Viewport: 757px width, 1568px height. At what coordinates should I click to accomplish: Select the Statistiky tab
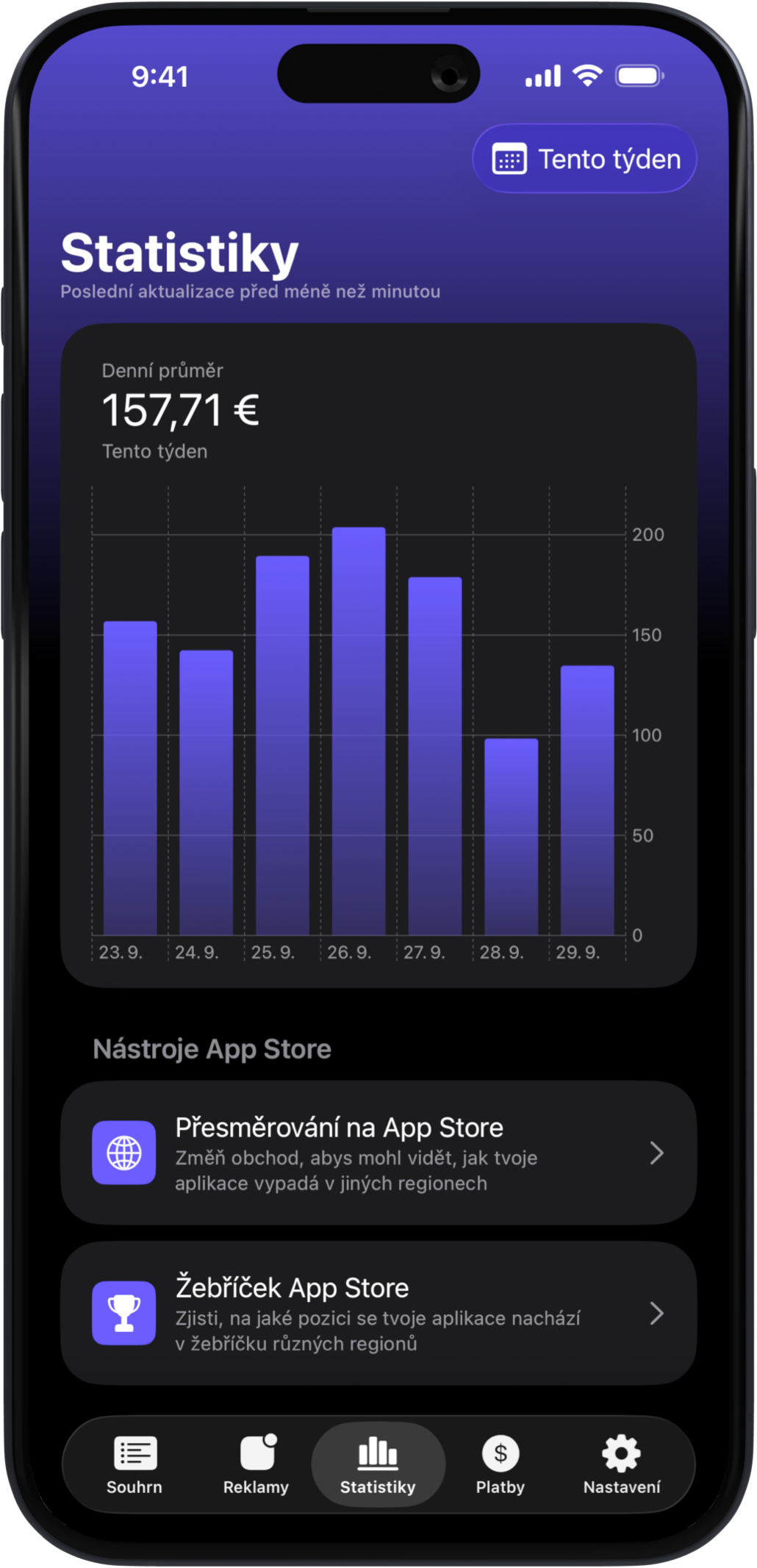(x=378, y=1464)
